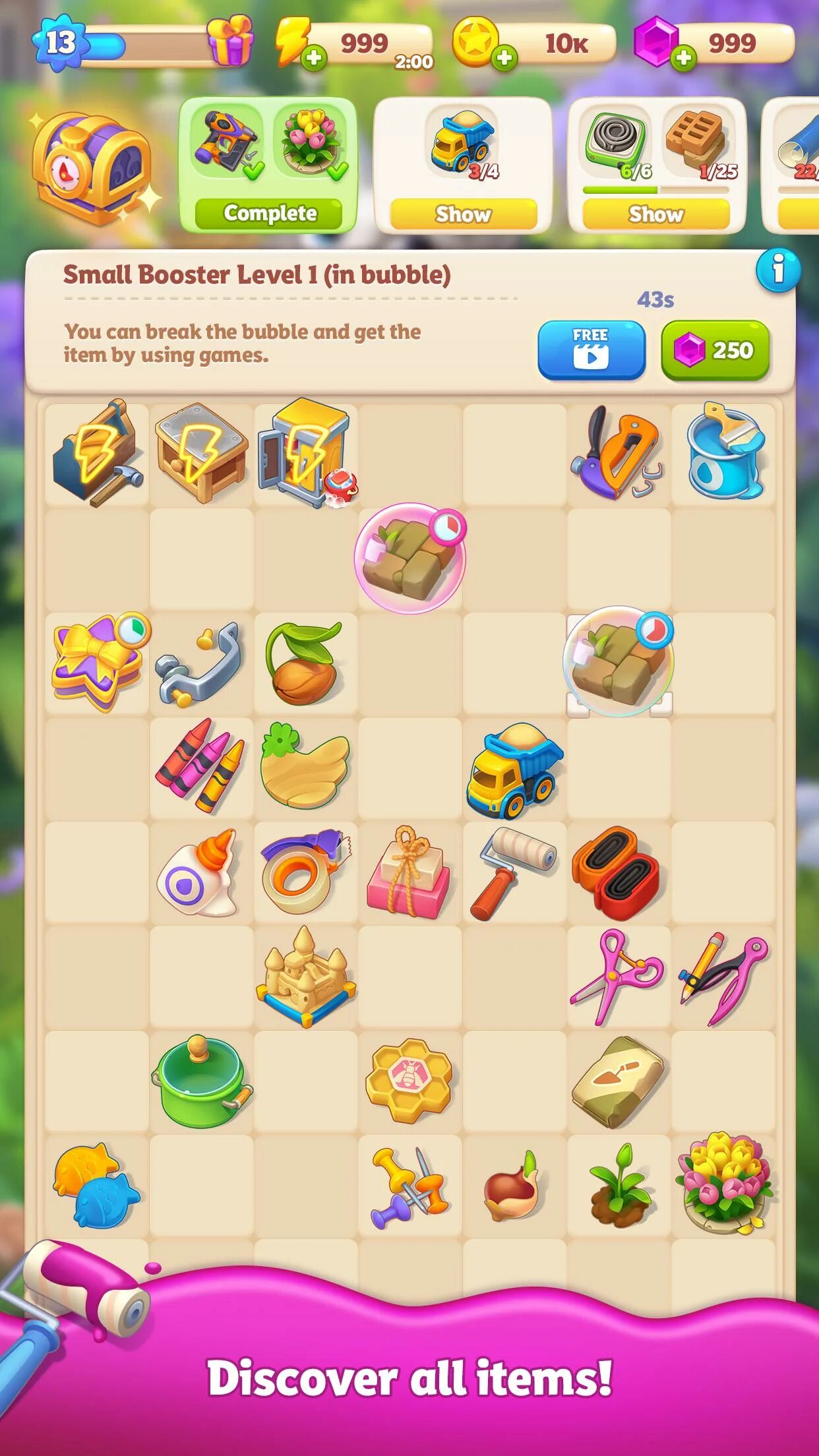Show the toy truck order item
This screenshot has height=1456, width=819.
pos(463,214)
